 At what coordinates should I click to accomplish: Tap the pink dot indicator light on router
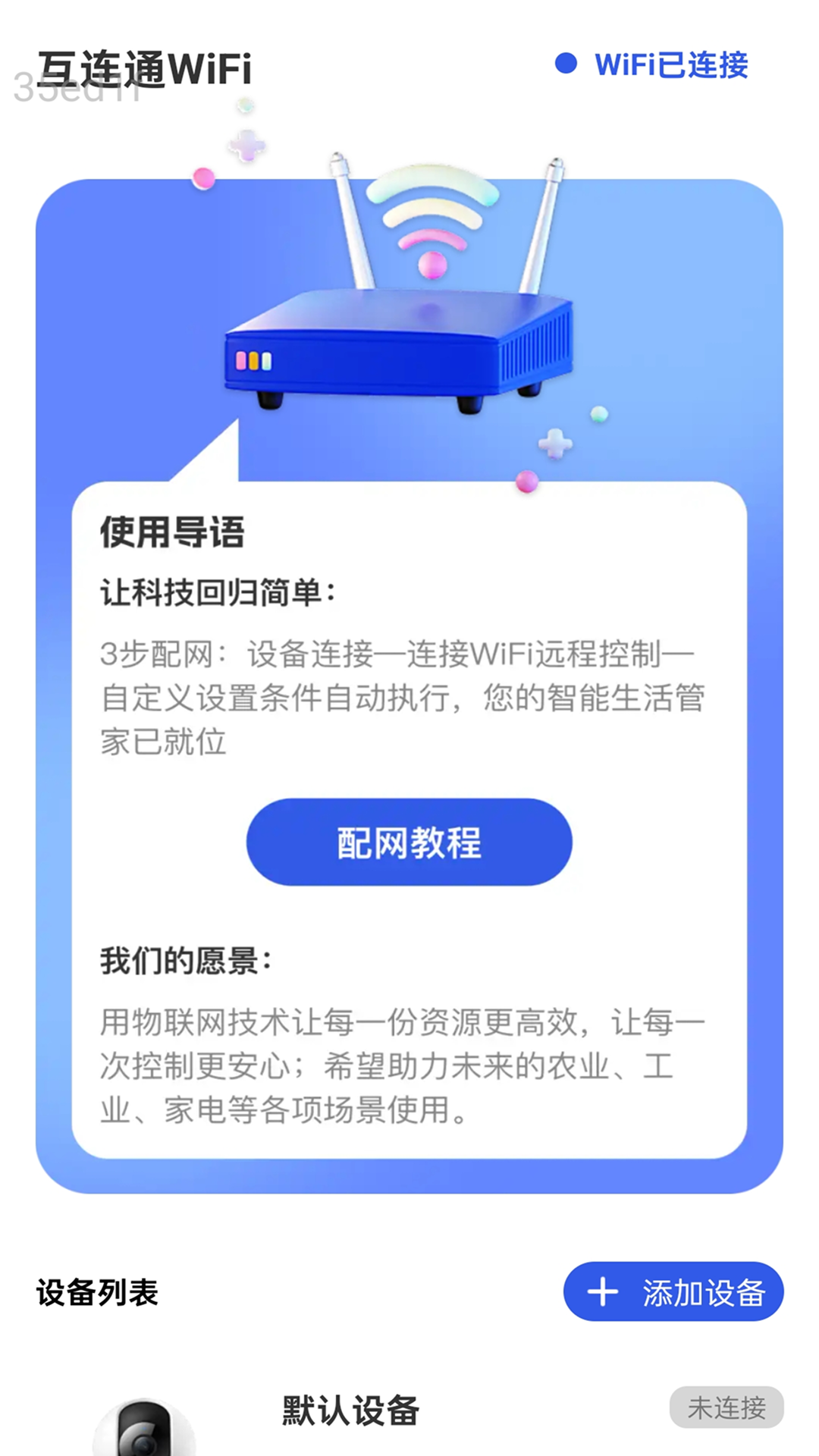click(x=241, y=361)
